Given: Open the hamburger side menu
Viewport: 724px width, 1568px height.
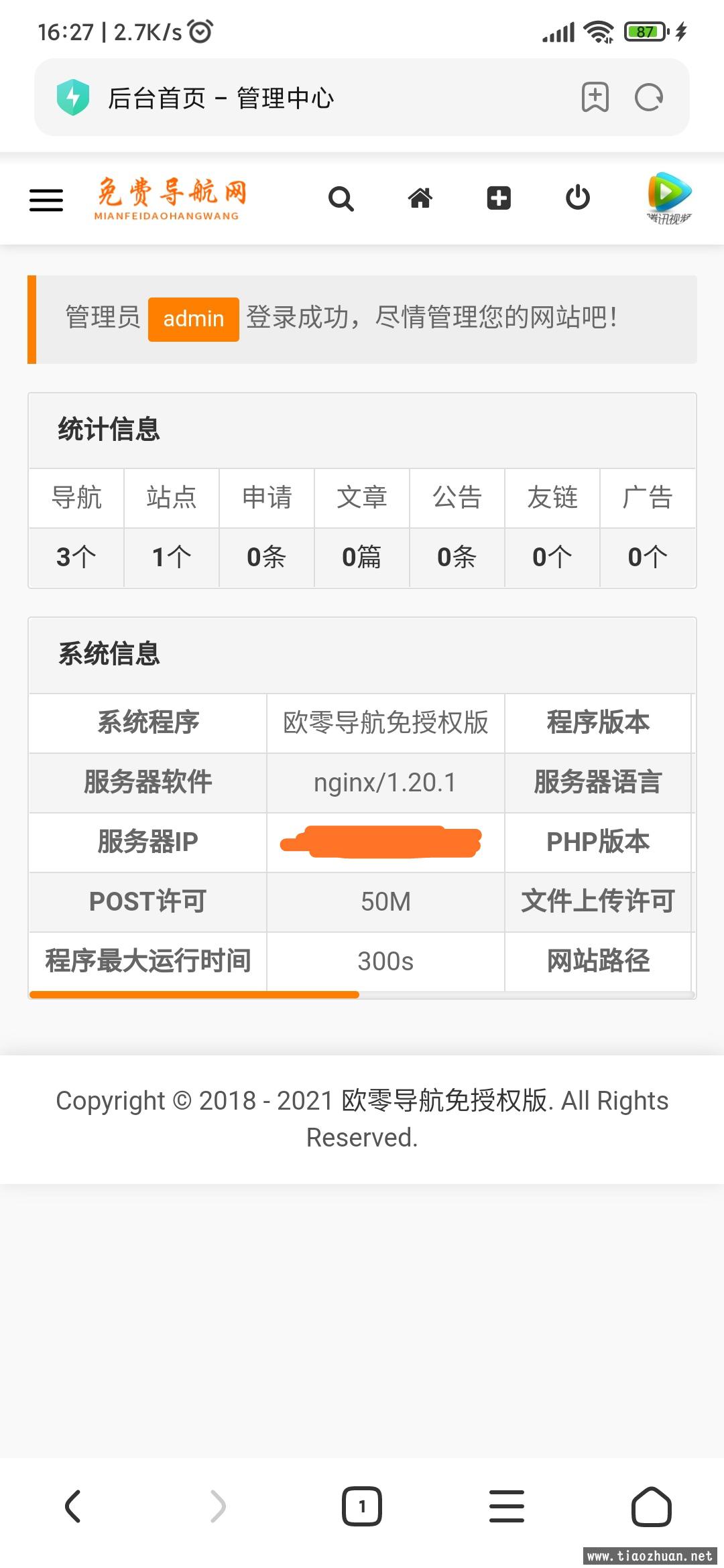Looking at the screenshot, I should click(46, 200).
